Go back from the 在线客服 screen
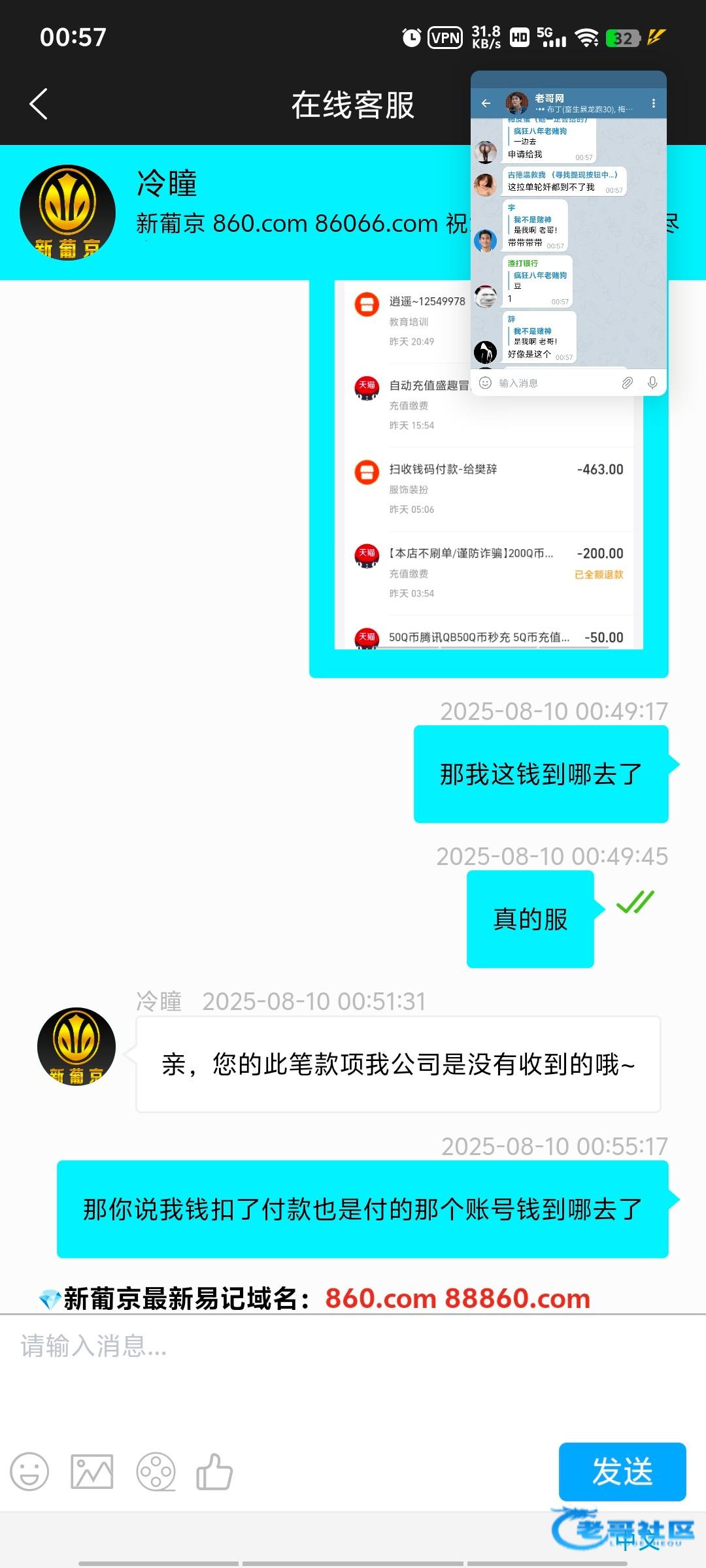The width and height of the screenshot is (706, 1568). (39, 105)
